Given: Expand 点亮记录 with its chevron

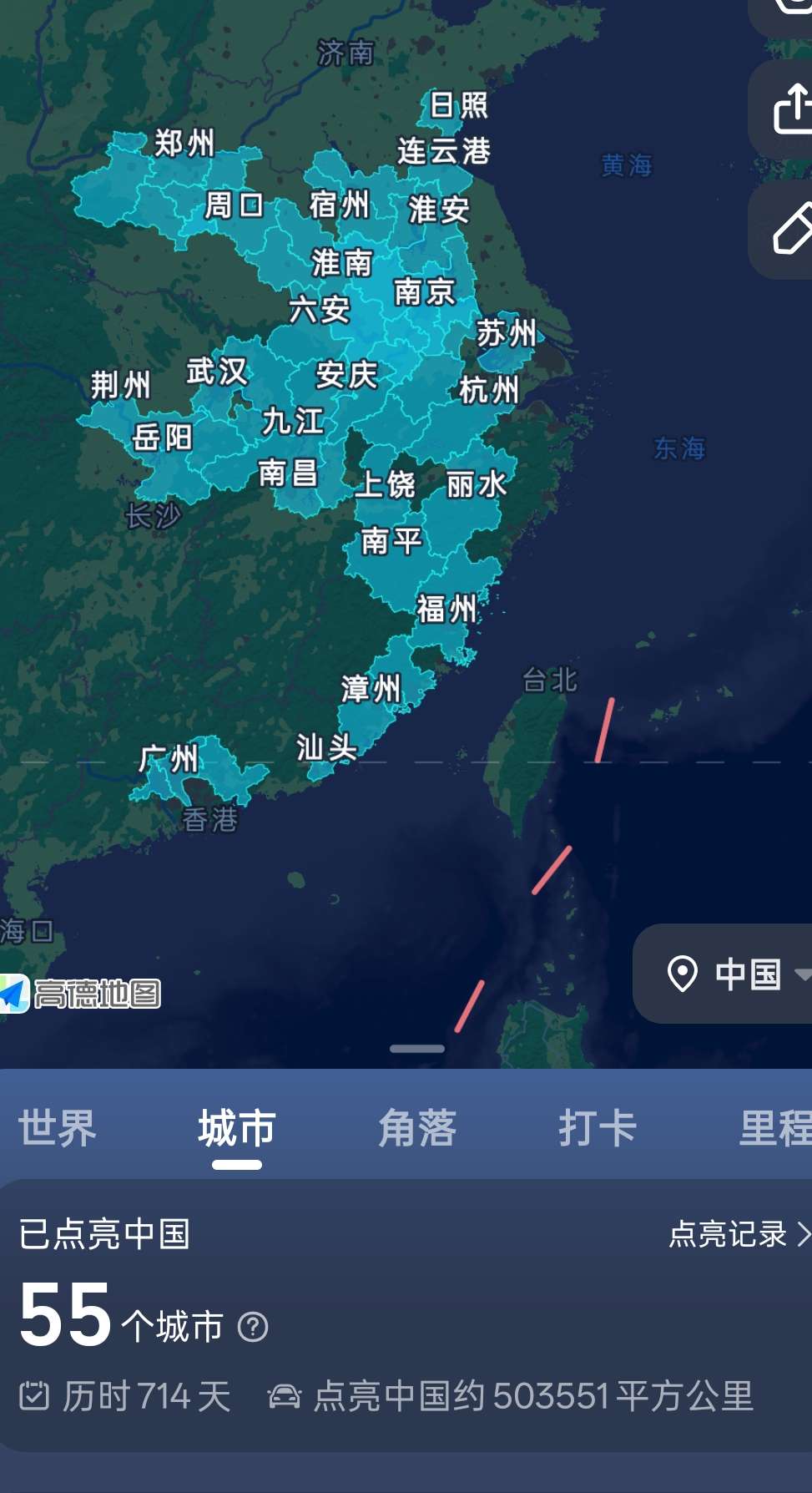Looking at the screenshot, I should coord(800,1235).
